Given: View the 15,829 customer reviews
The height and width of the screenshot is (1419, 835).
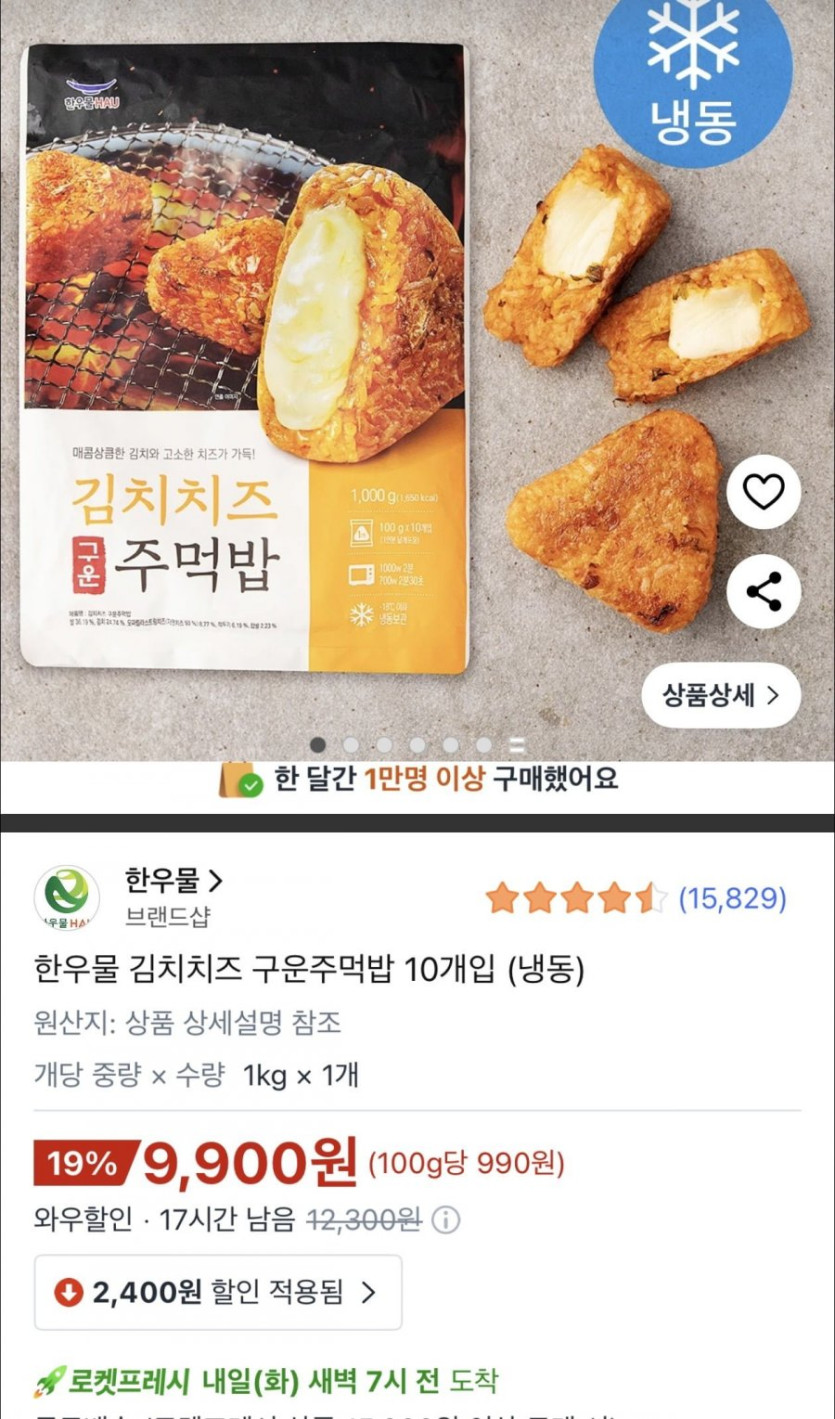Looking at the screenshot, I should (732, 898).
